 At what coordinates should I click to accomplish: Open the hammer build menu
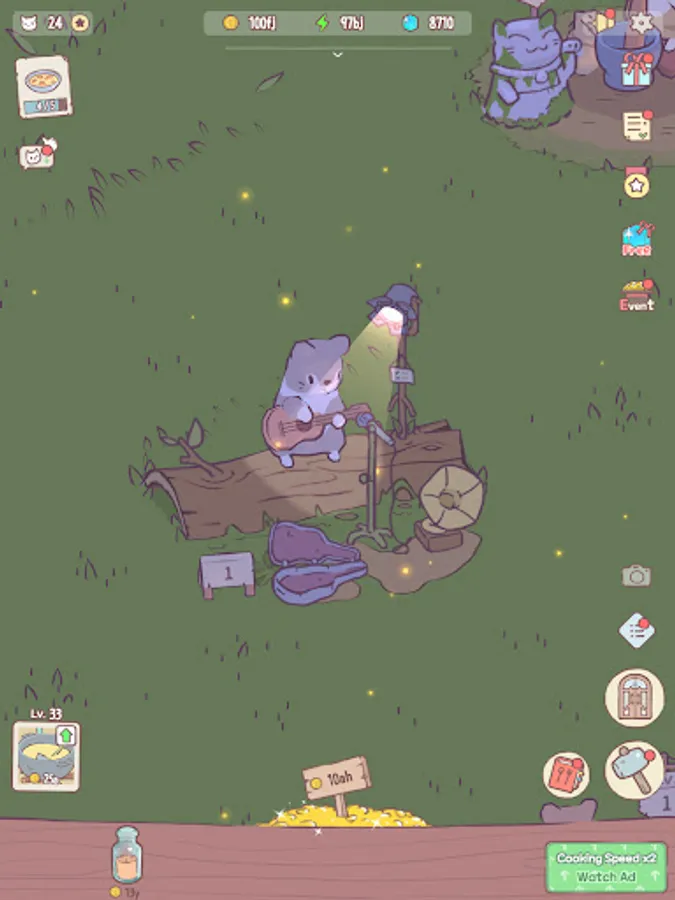pyautogui.click(x=634, y=770)
